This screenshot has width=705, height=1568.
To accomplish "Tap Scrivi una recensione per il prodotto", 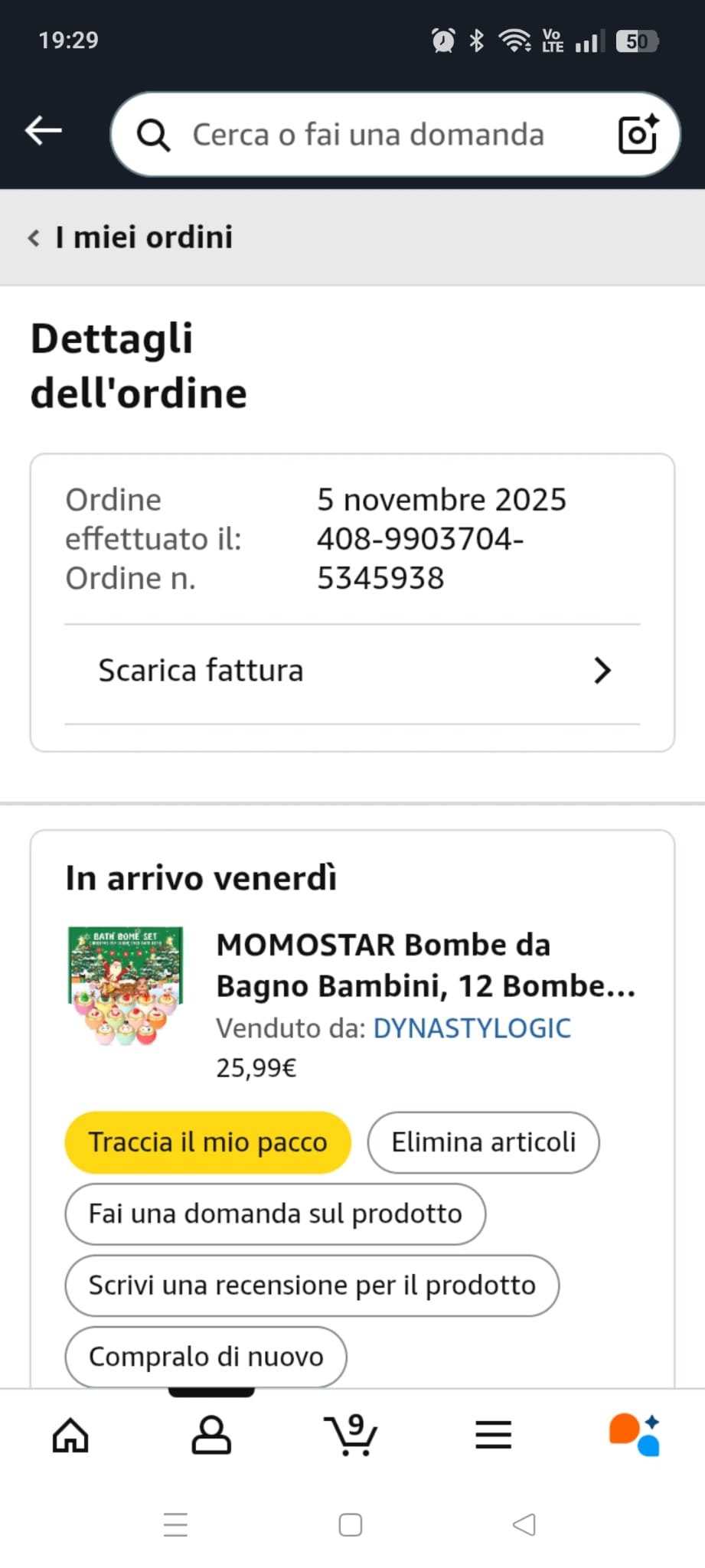I will (312, 1285).
